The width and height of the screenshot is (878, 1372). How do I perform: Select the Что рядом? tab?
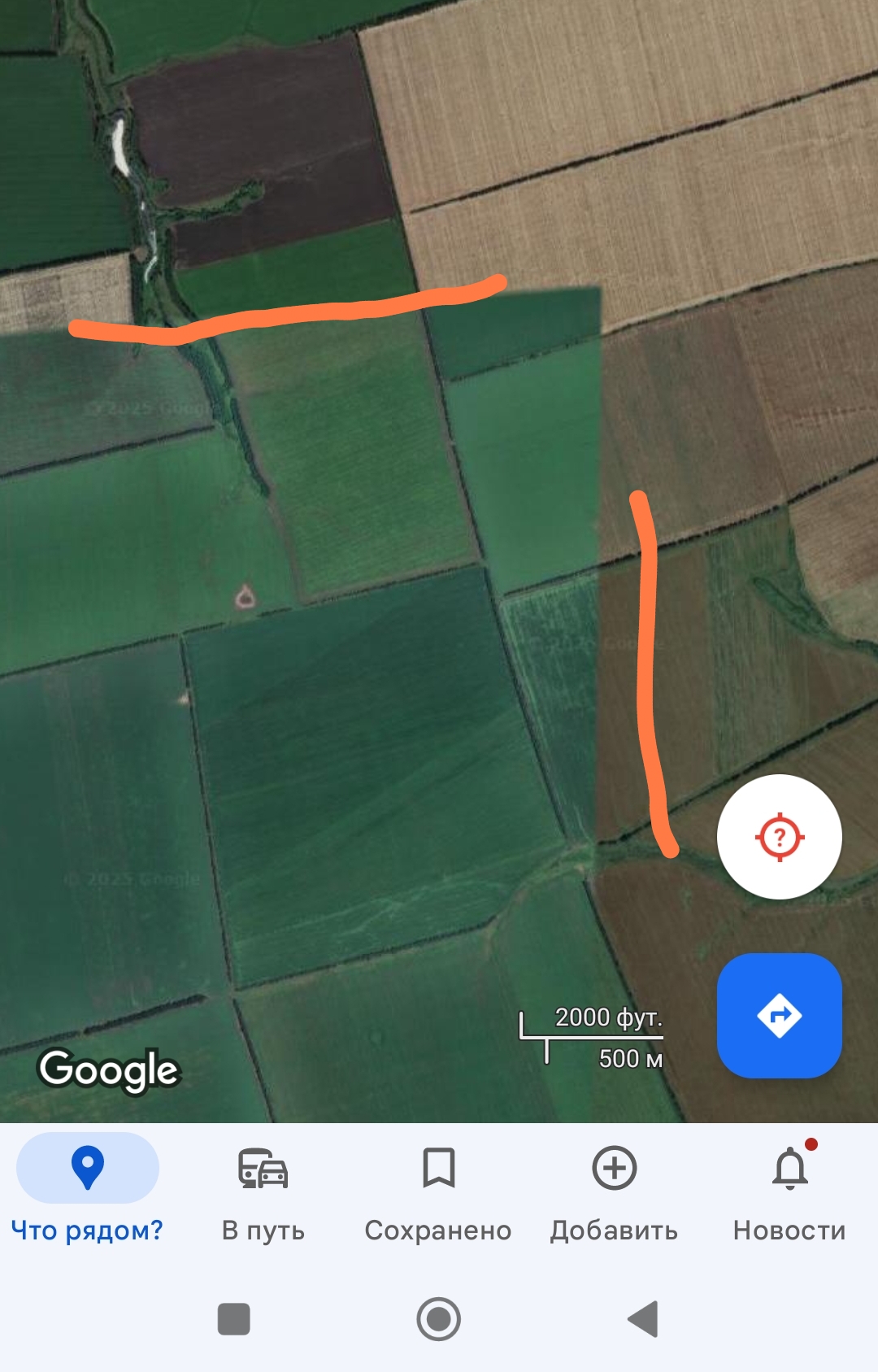pos(88,1189)
